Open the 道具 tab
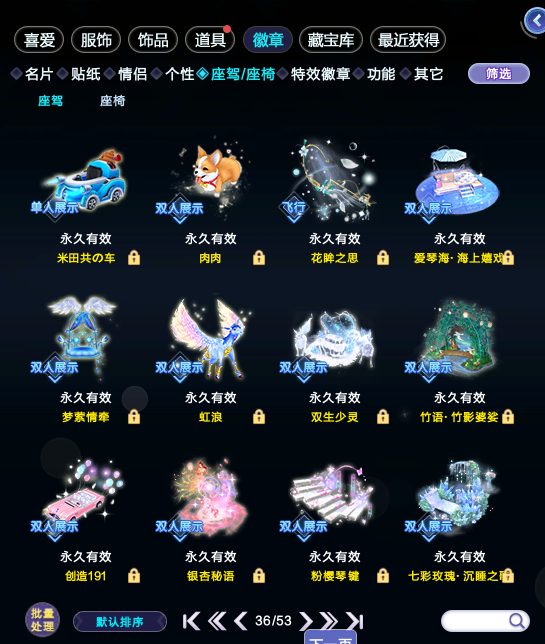Image resolution: width=545 pixels, height=644 pixels. [210, 40]
